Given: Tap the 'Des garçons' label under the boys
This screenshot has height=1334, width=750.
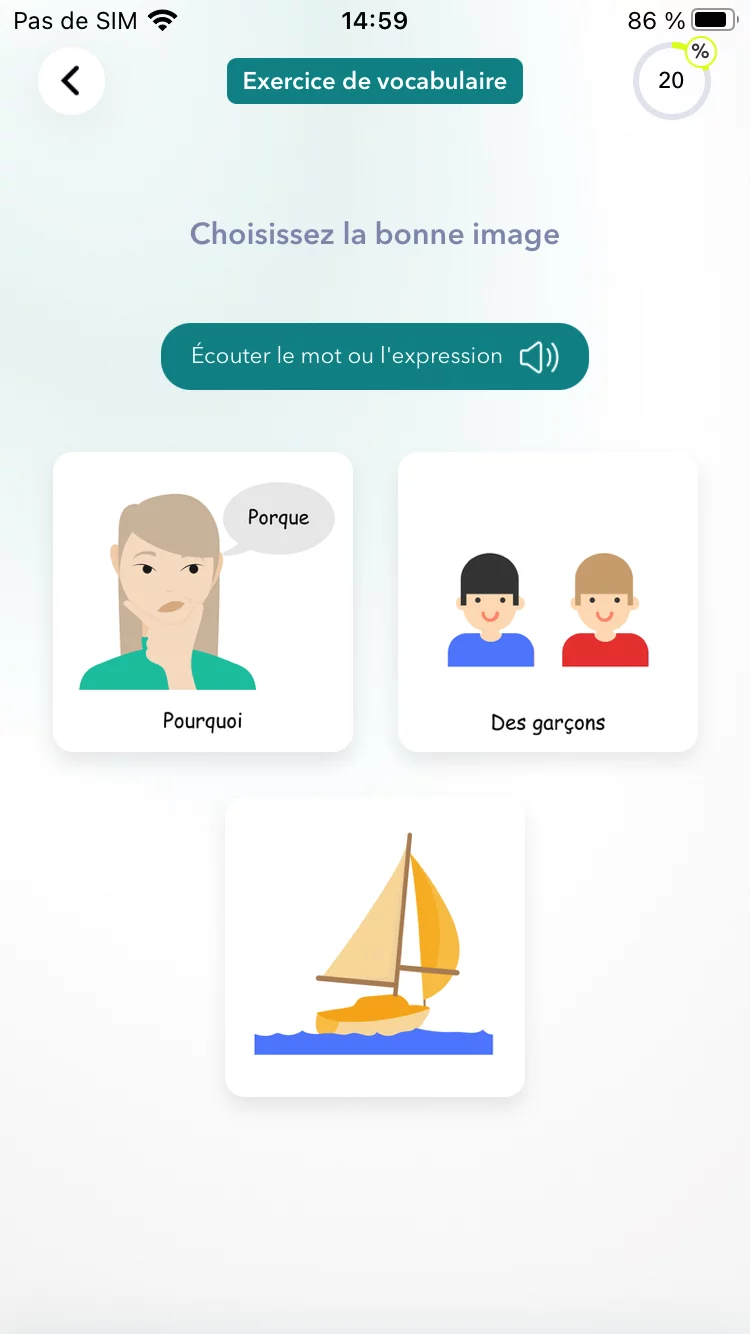Looking at the screenshot, I should [548, 722].
